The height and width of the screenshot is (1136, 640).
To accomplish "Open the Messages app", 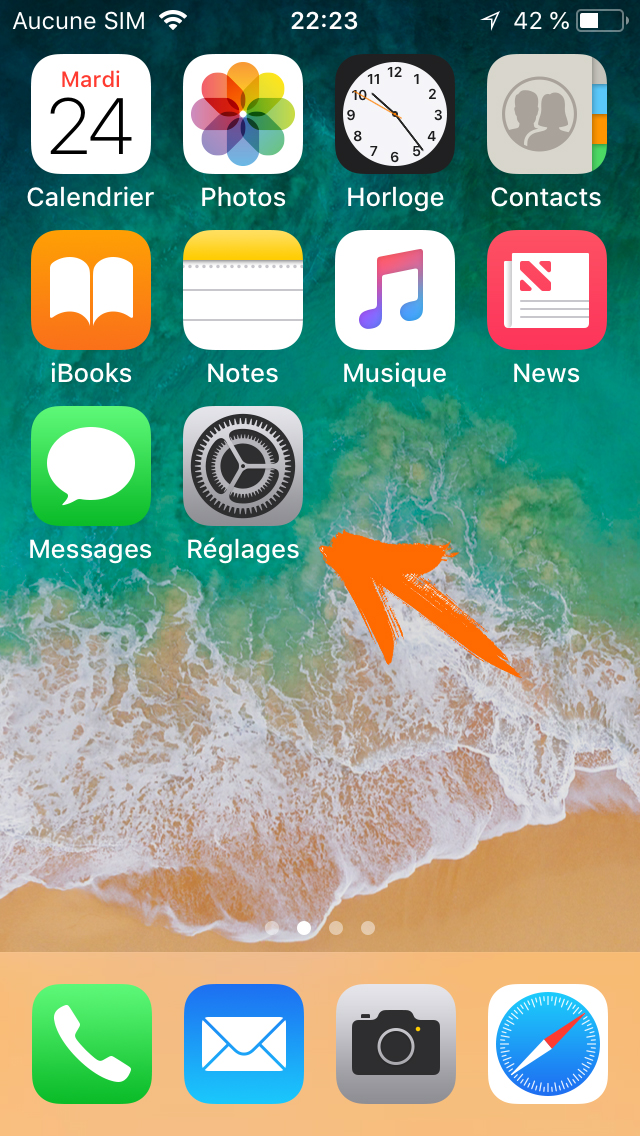I will (91, 466).
